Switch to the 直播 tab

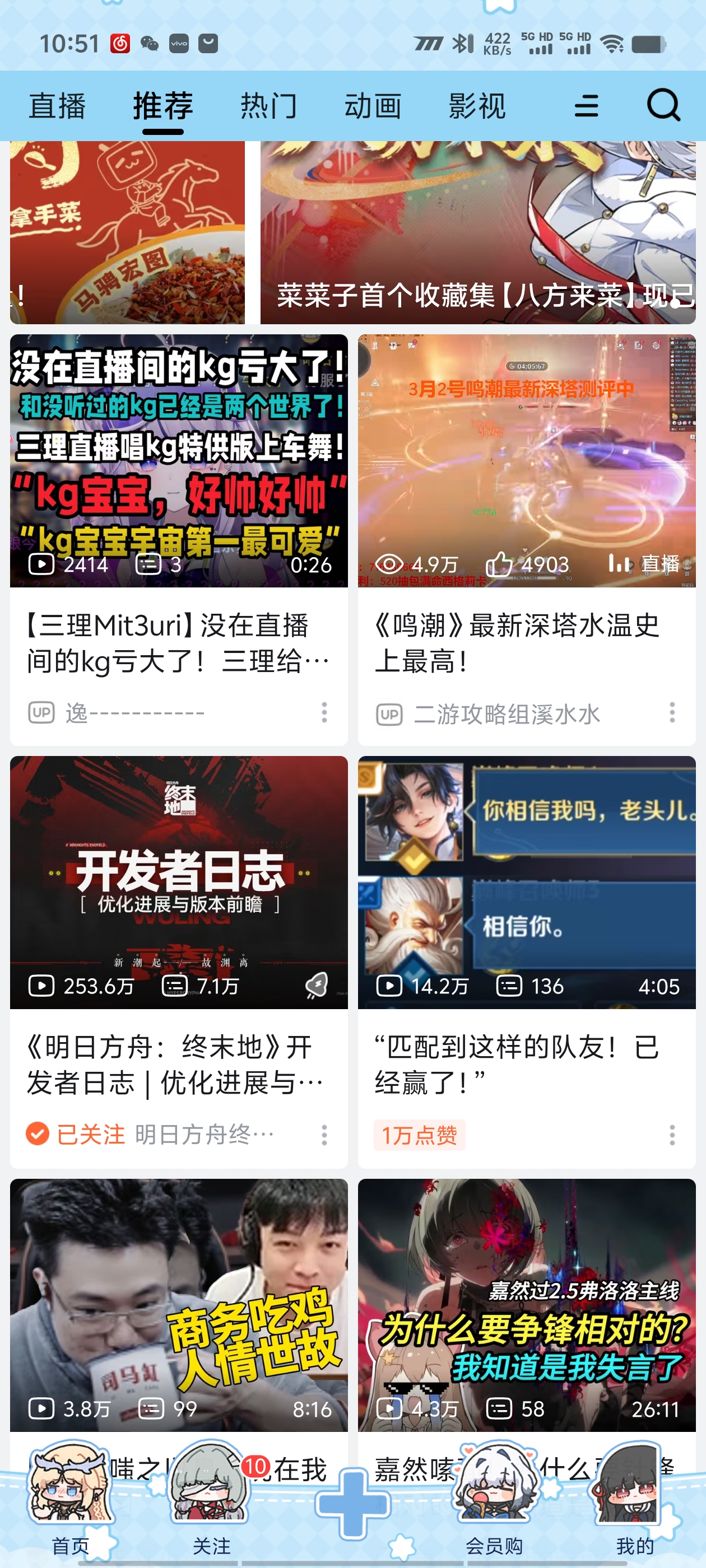pos(57,106)
